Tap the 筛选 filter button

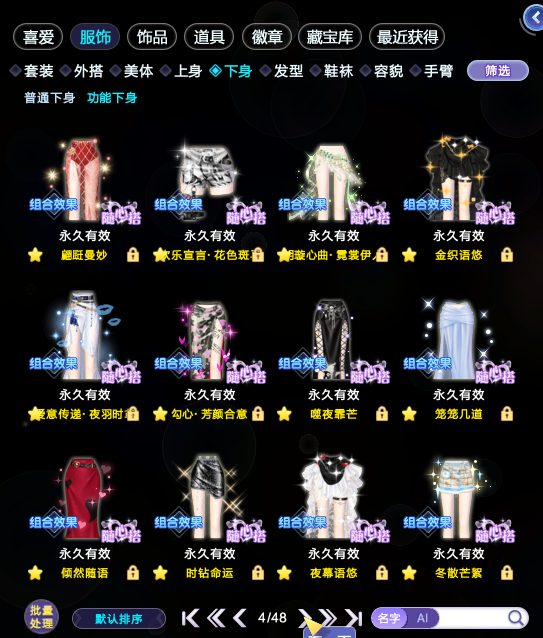tap(498, 71)
